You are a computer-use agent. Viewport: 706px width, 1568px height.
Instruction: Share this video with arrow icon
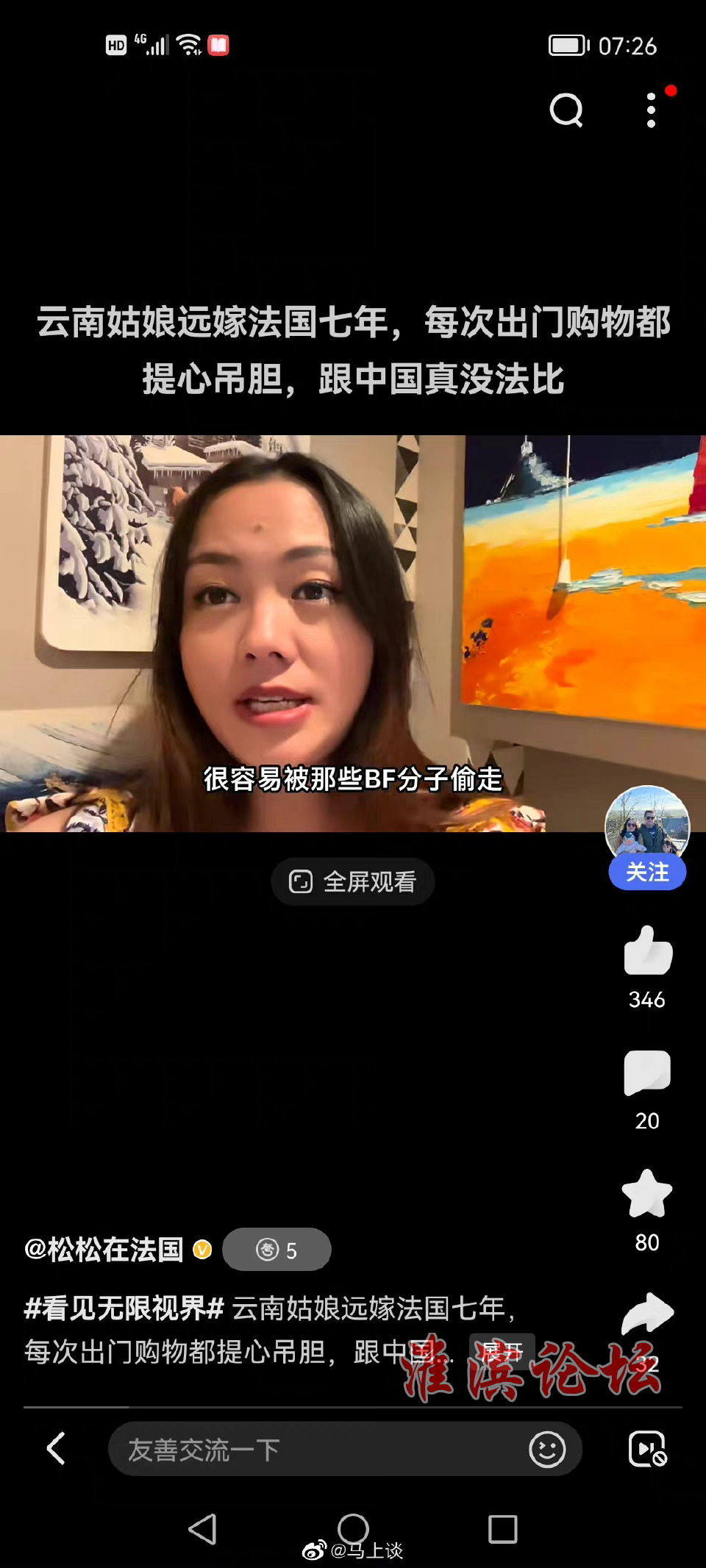coord(647,1314)
